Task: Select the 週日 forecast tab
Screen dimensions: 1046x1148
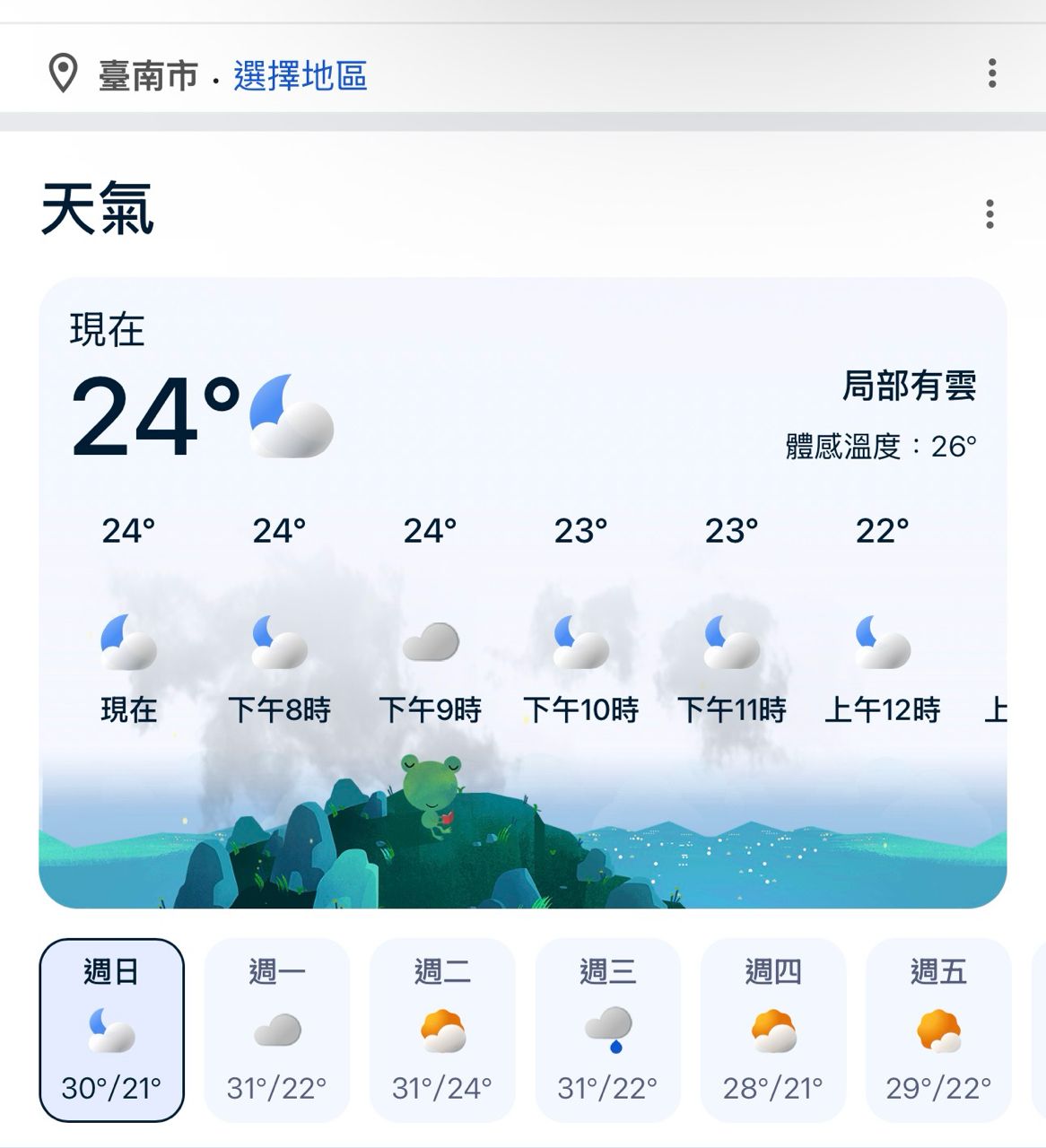Action: tap(111, 1026)
